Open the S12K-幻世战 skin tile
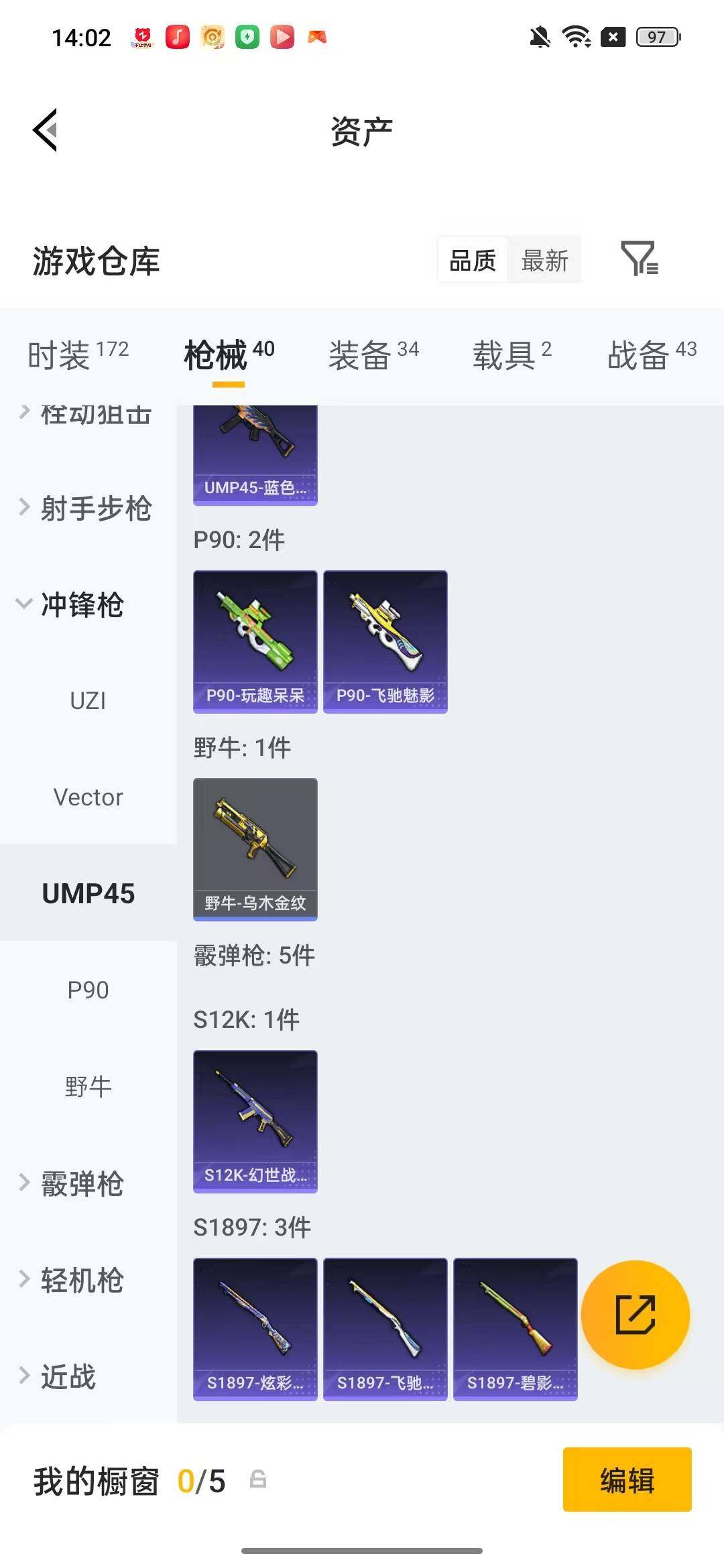The width and height of the screenshot is (724, 1568). click(255, 1122)
